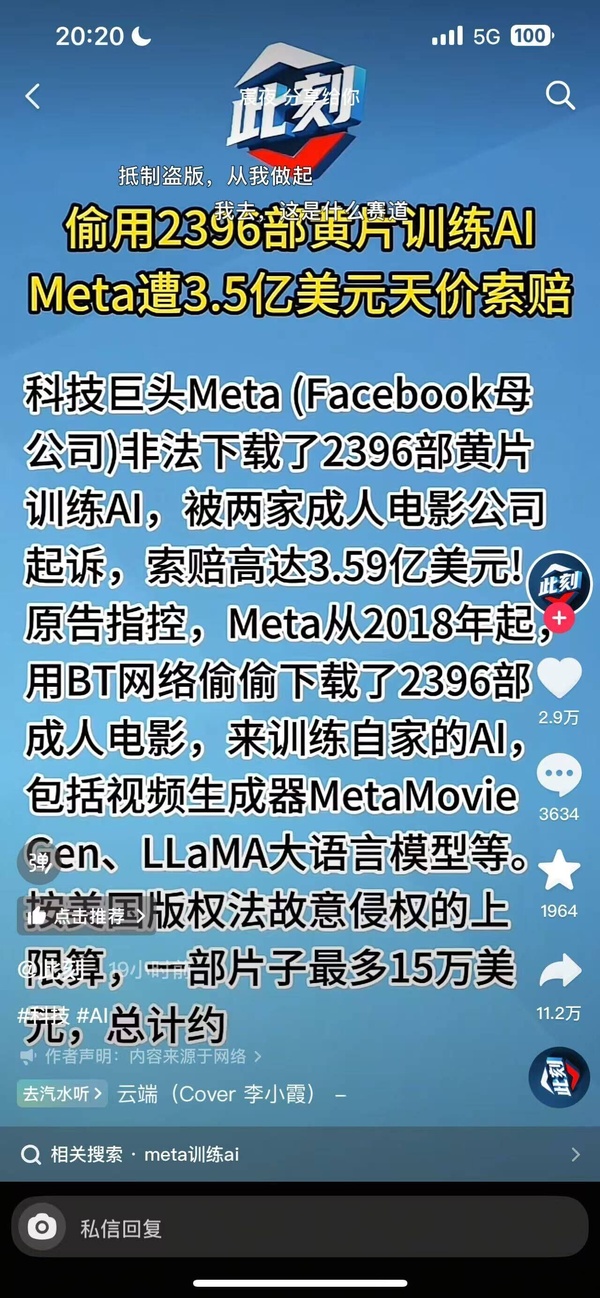The image size is (600, 1298).
Task: Open search from the magnifier icon
Action: tap(560, 96)
